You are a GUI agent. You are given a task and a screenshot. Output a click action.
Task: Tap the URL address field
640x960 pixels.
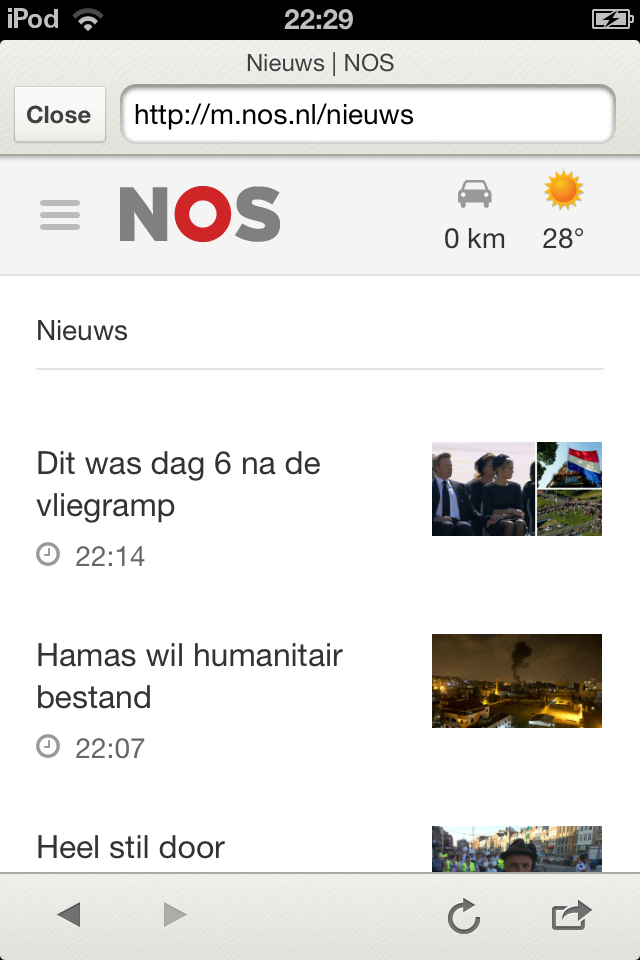point(367,115)
